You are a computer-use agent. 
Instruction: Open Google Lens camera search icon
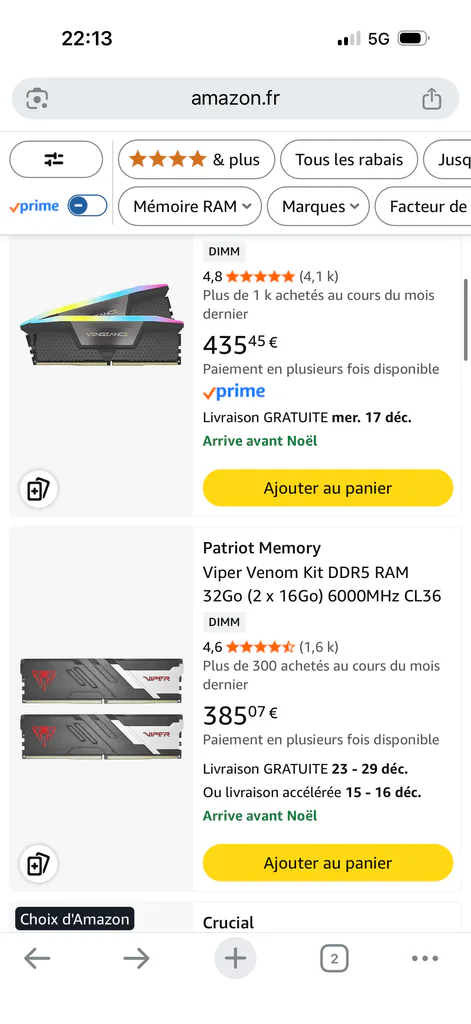37,99
